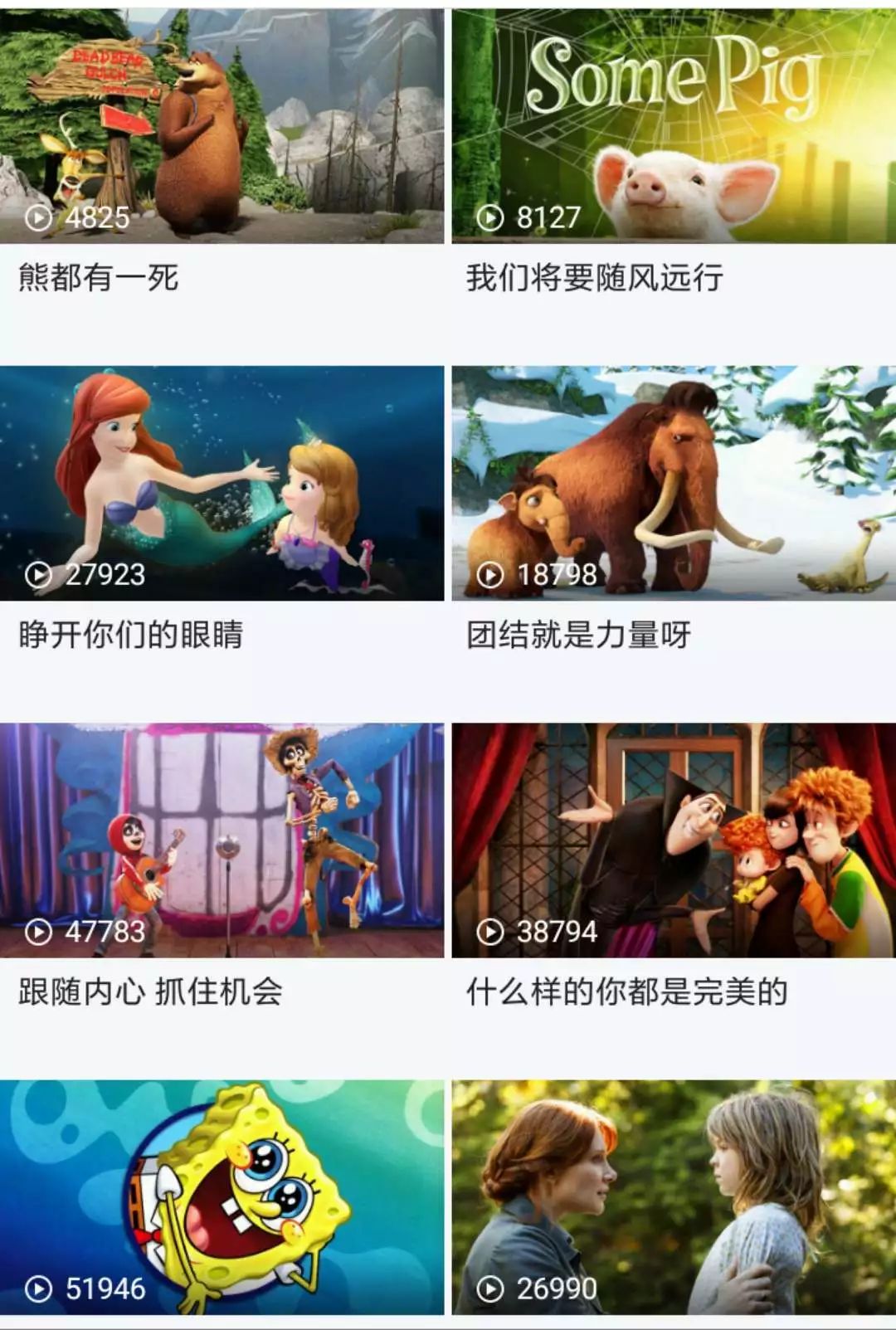The image size is (896, 1330).
Task: Open the SpongeBob video with 51946 plays
Action: 222,1196
